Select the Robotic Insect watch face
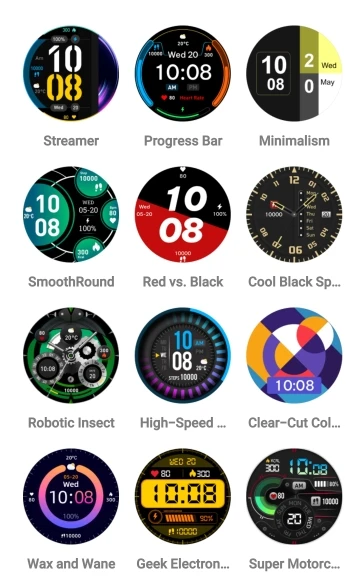Image resolution: width=360 pixels, height=577 pixels. pyautogui.click(x=71, y=355)
